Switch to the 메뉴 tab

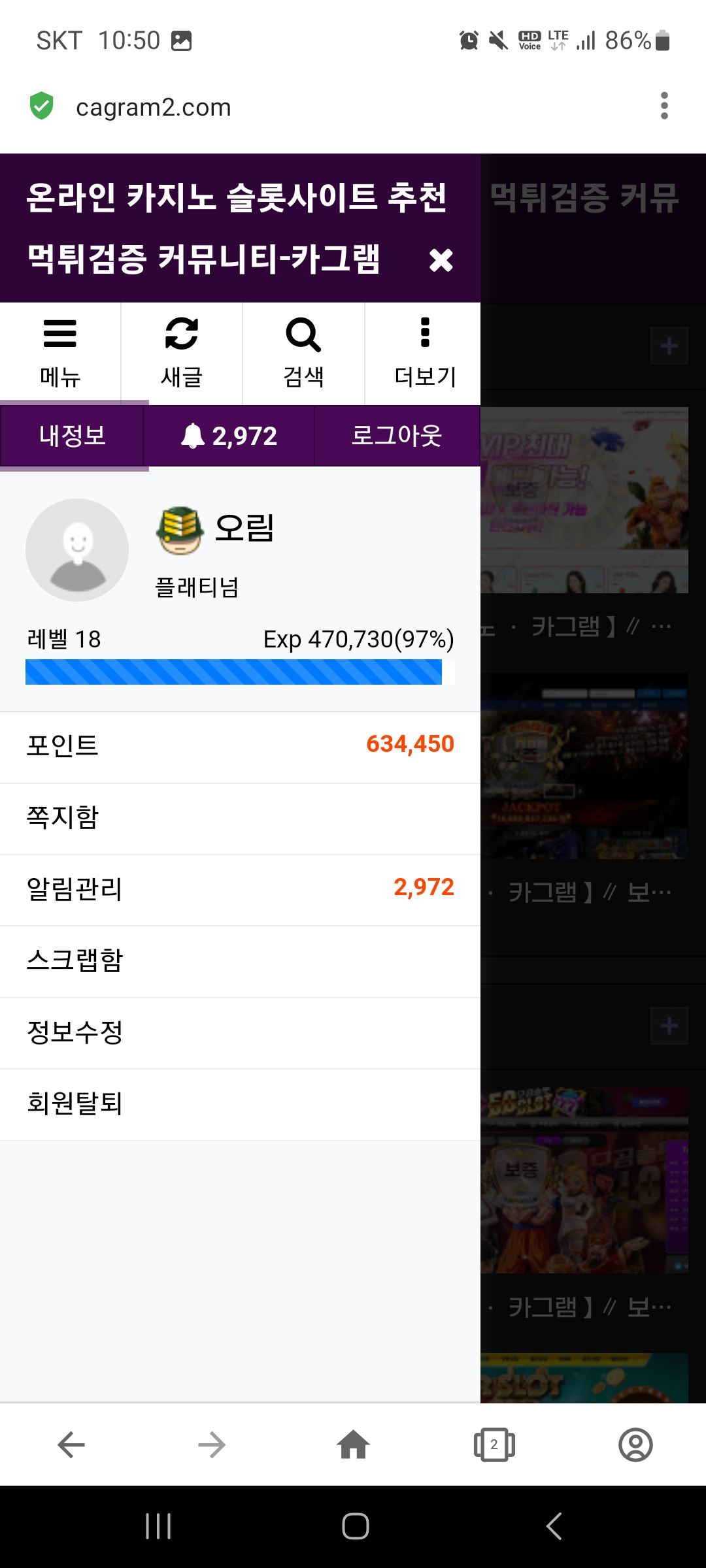pos(60,353)
